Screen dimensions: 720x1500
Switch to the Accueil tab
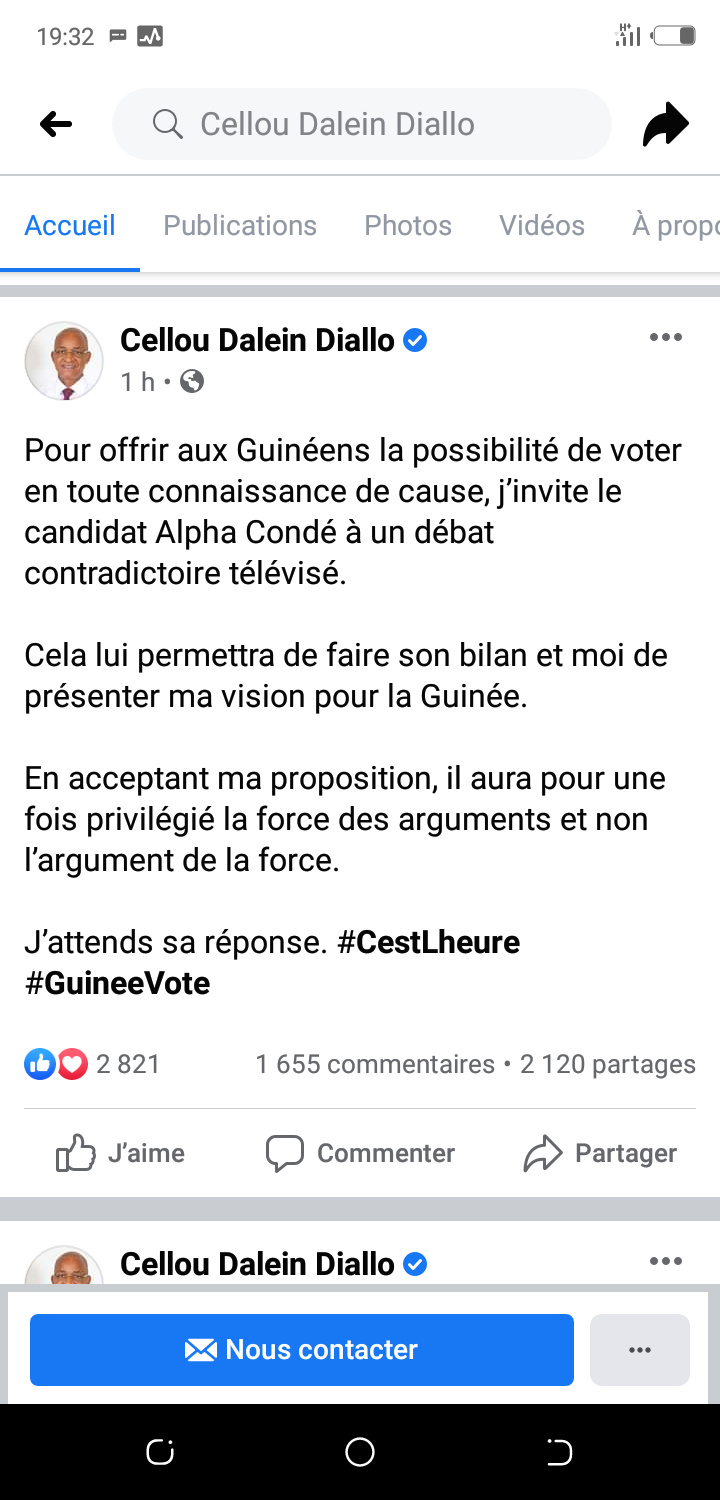pos(70,225)
